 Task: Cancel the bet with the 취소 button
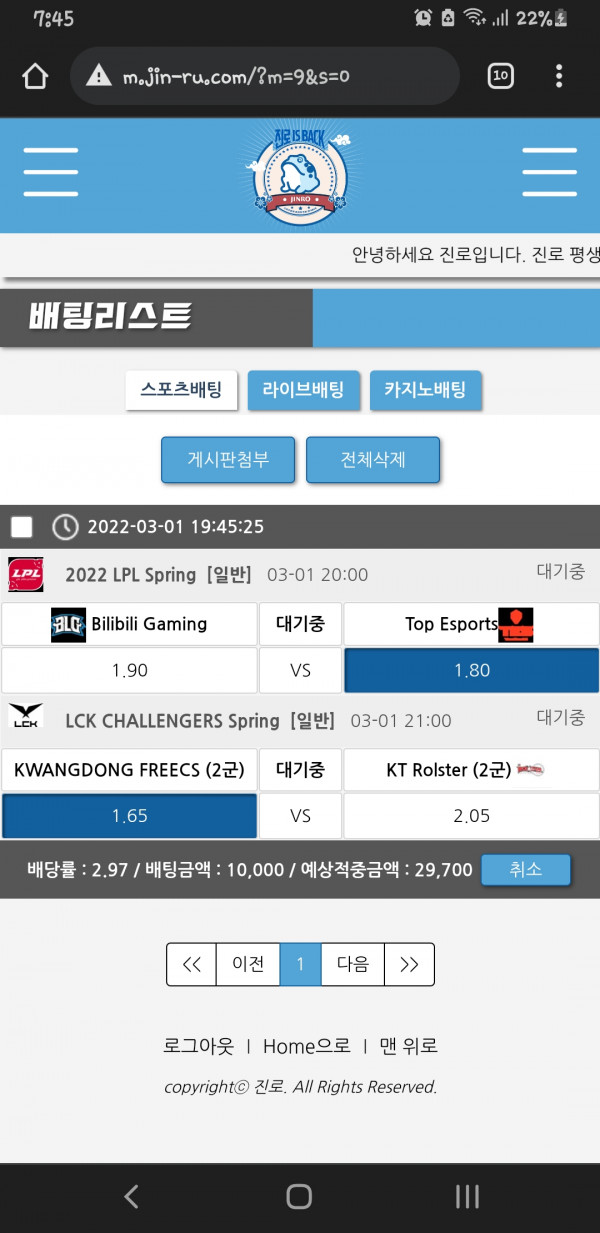click(525, 870)
